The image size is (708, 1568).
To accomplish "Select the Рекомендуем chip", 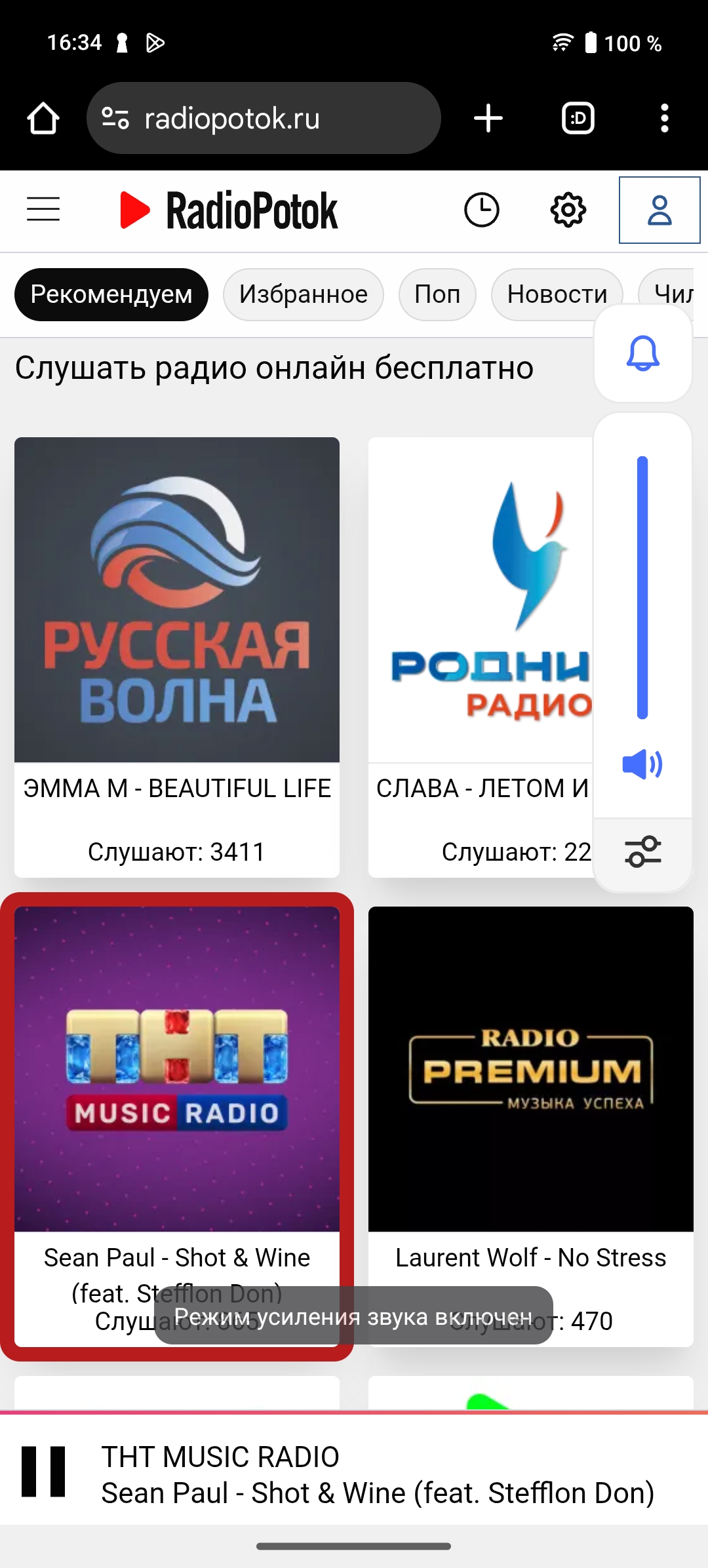I will [111, 294].
